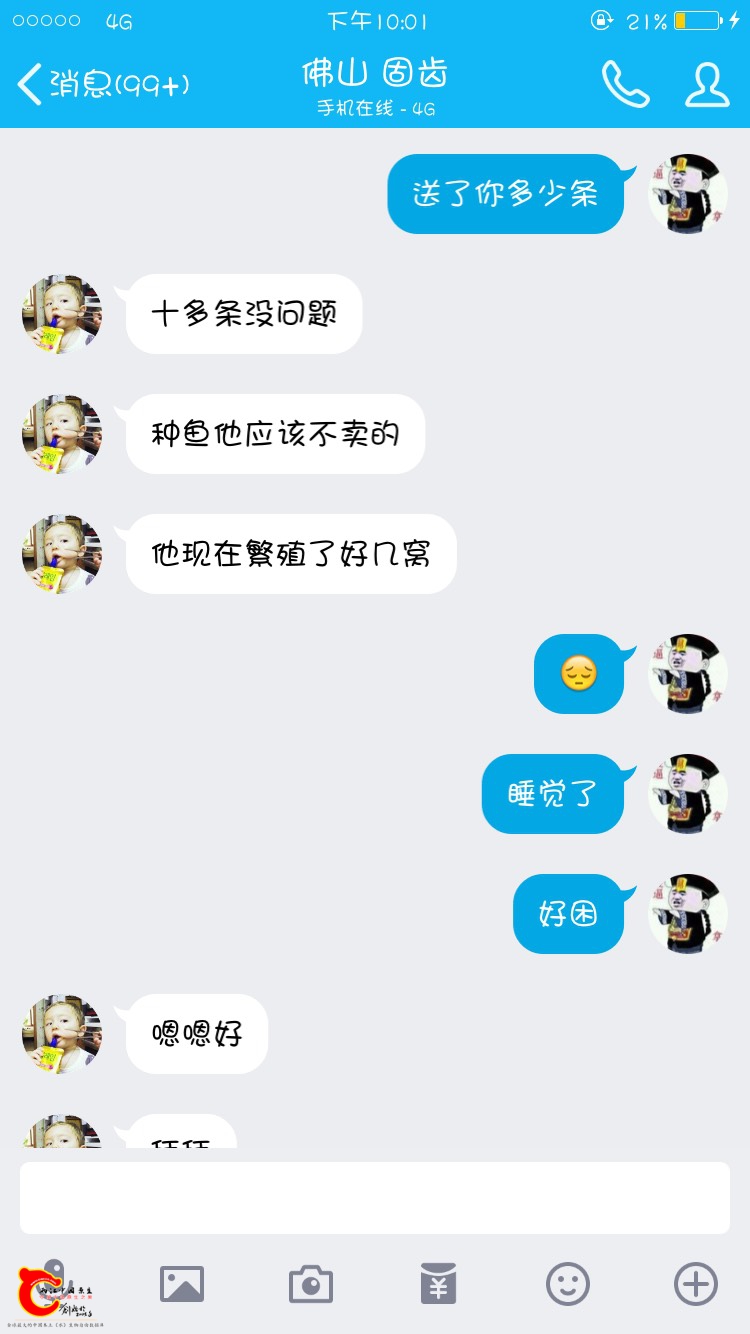Send a red packet with the ¥ icon
750x1334 pixels.
click(438, 1284)
